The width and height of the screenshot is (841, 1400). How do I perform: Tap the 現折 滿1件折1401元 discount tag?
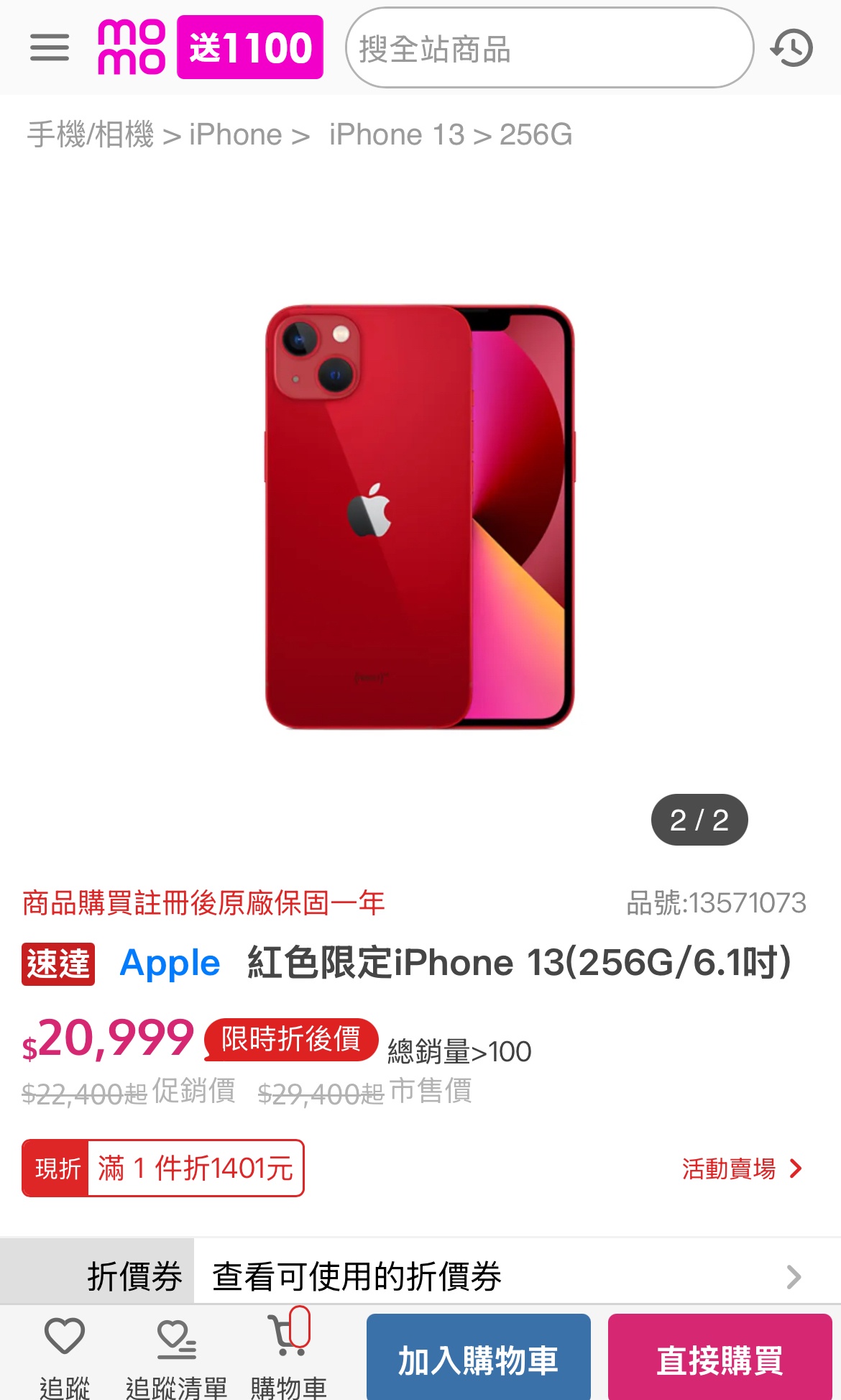click(x=163, y=1168)
